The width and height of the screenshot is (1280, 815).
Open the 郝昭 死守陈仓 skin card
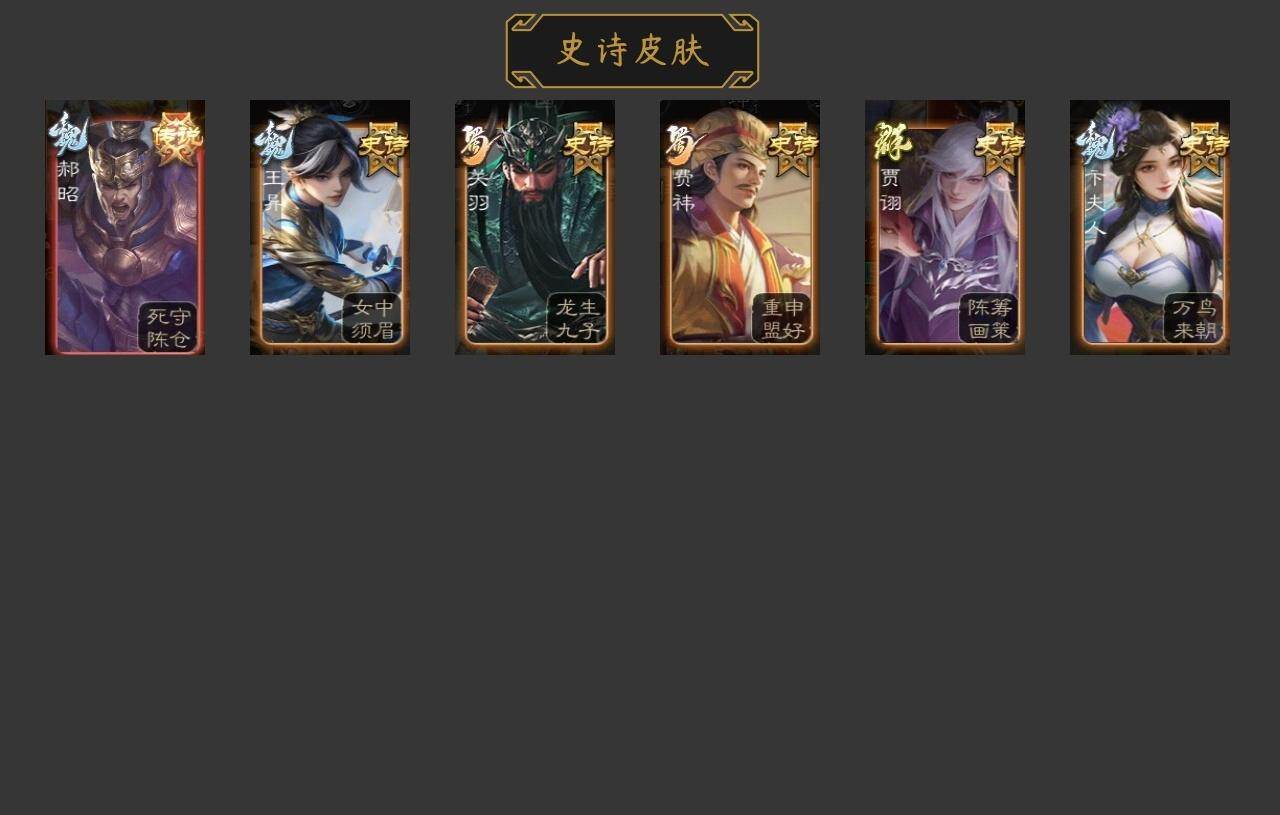[125, 227]
